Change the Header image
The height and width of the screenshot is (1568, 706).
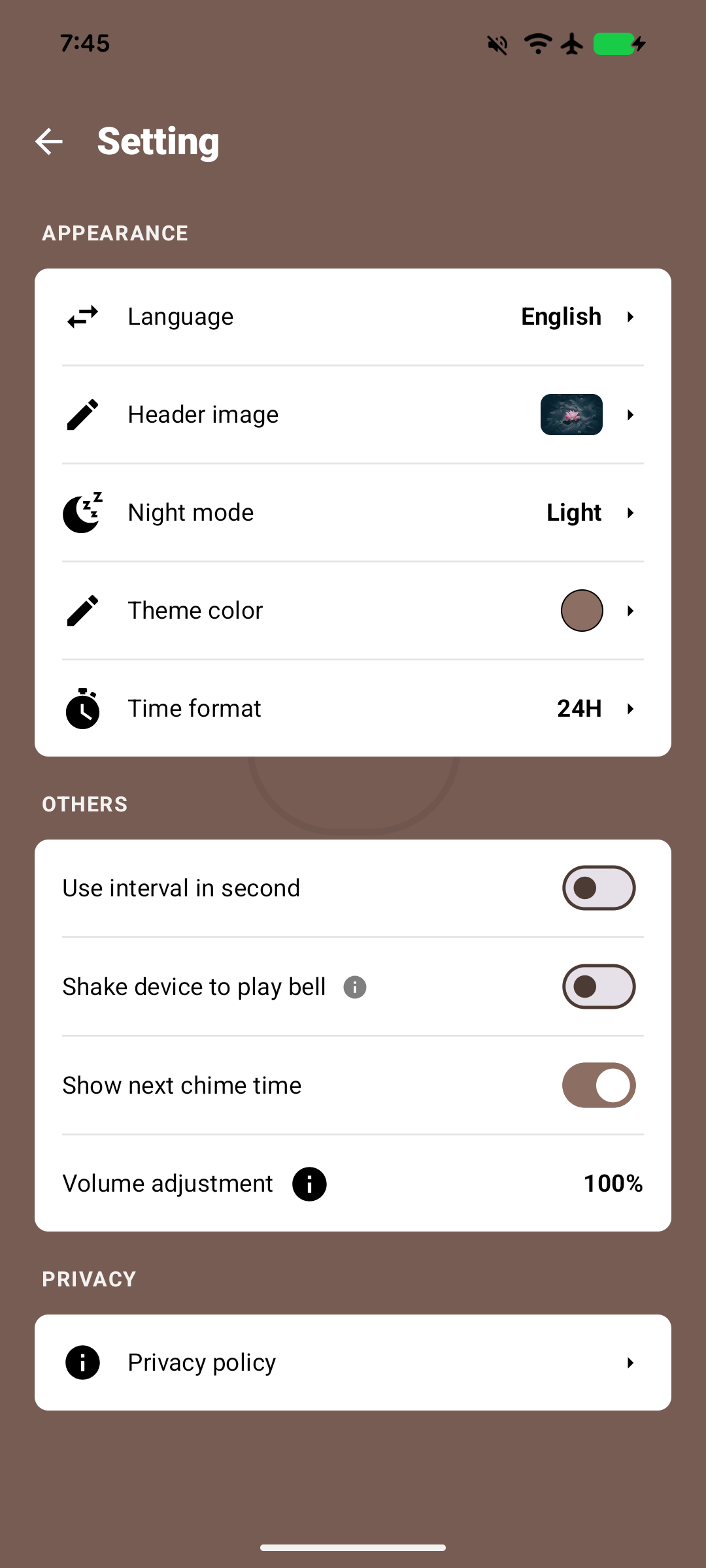click(x=353, y=415)
